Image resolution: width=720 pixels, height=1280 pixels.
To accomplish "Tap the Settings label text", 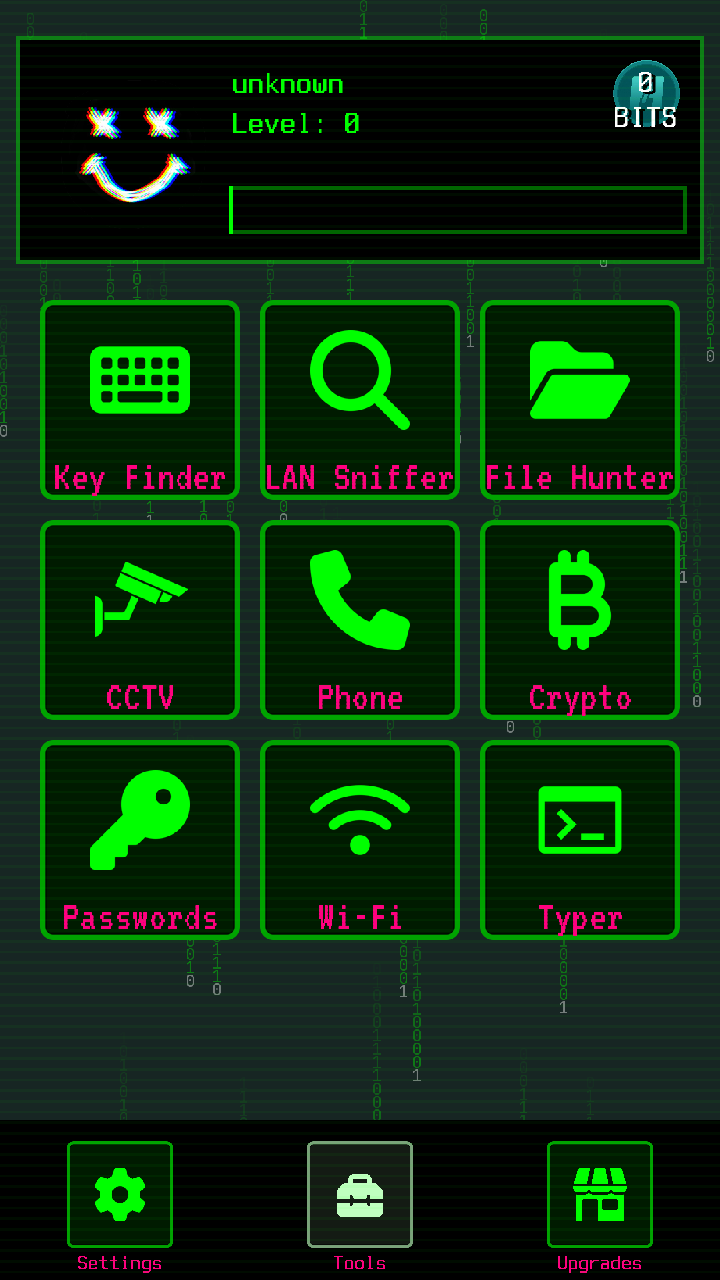I will click(120, 1263).
